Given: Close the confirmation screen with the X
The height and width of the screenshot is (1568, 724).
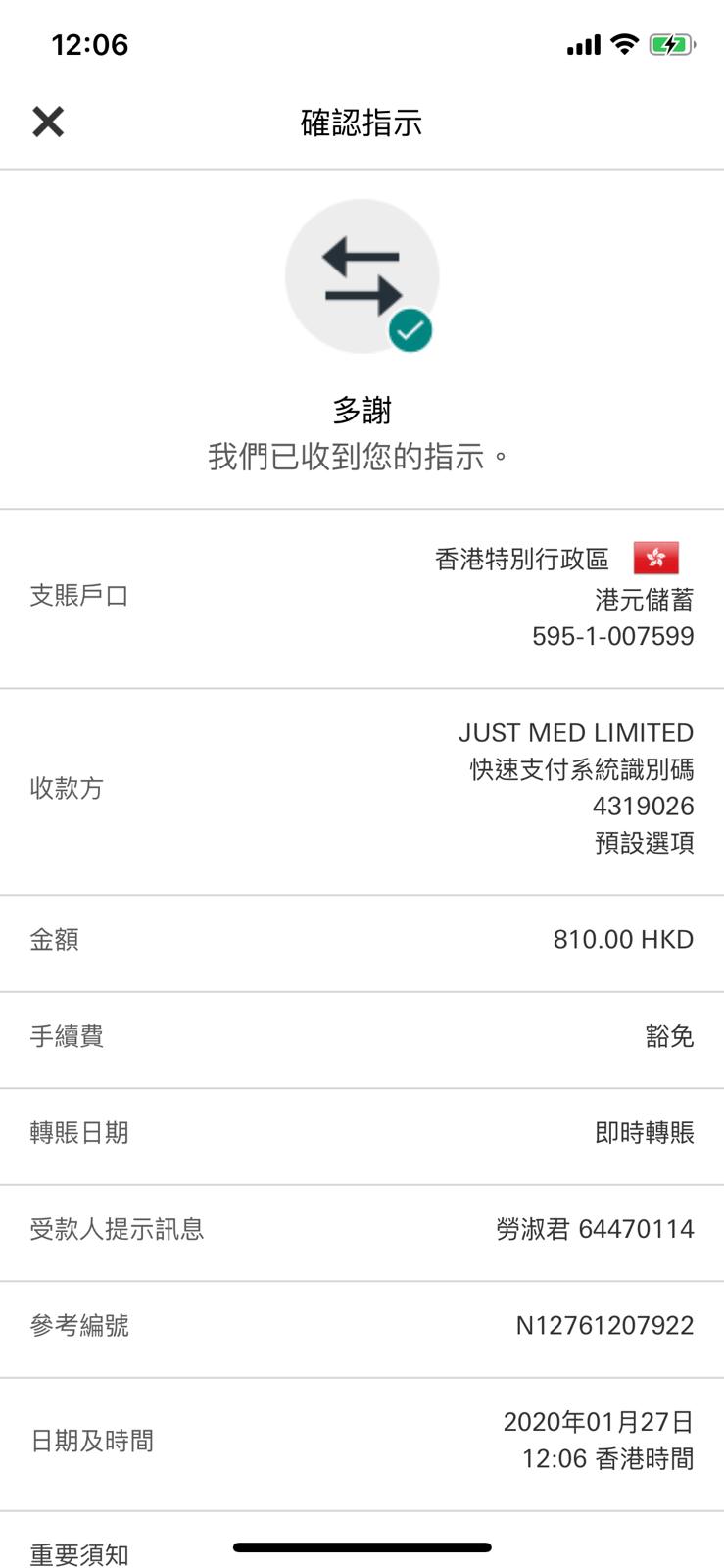Looking at the screenshot, I should 48,122.
